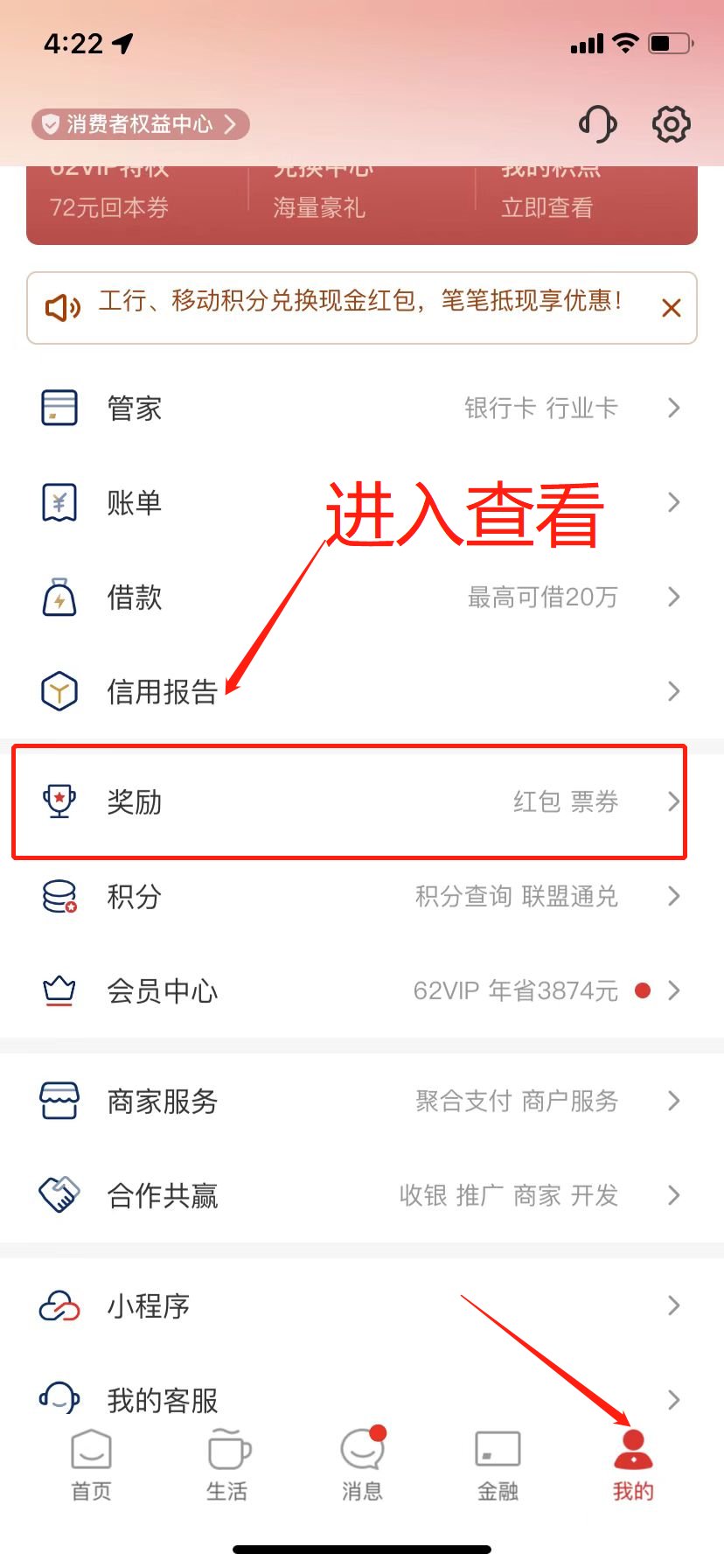Open 消费者权益中心 link
Image resolution: width=724 pixels, height=1568 pixels.
pyautogui.click(x=140, y=124)
